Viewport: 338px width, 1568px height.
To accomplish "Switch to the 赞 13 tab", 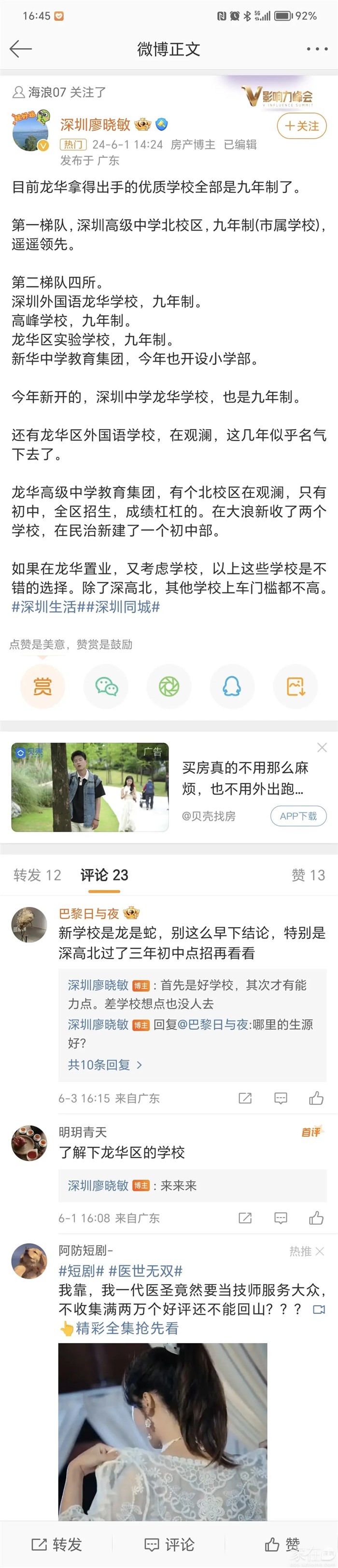I will (x=308, y=875).
